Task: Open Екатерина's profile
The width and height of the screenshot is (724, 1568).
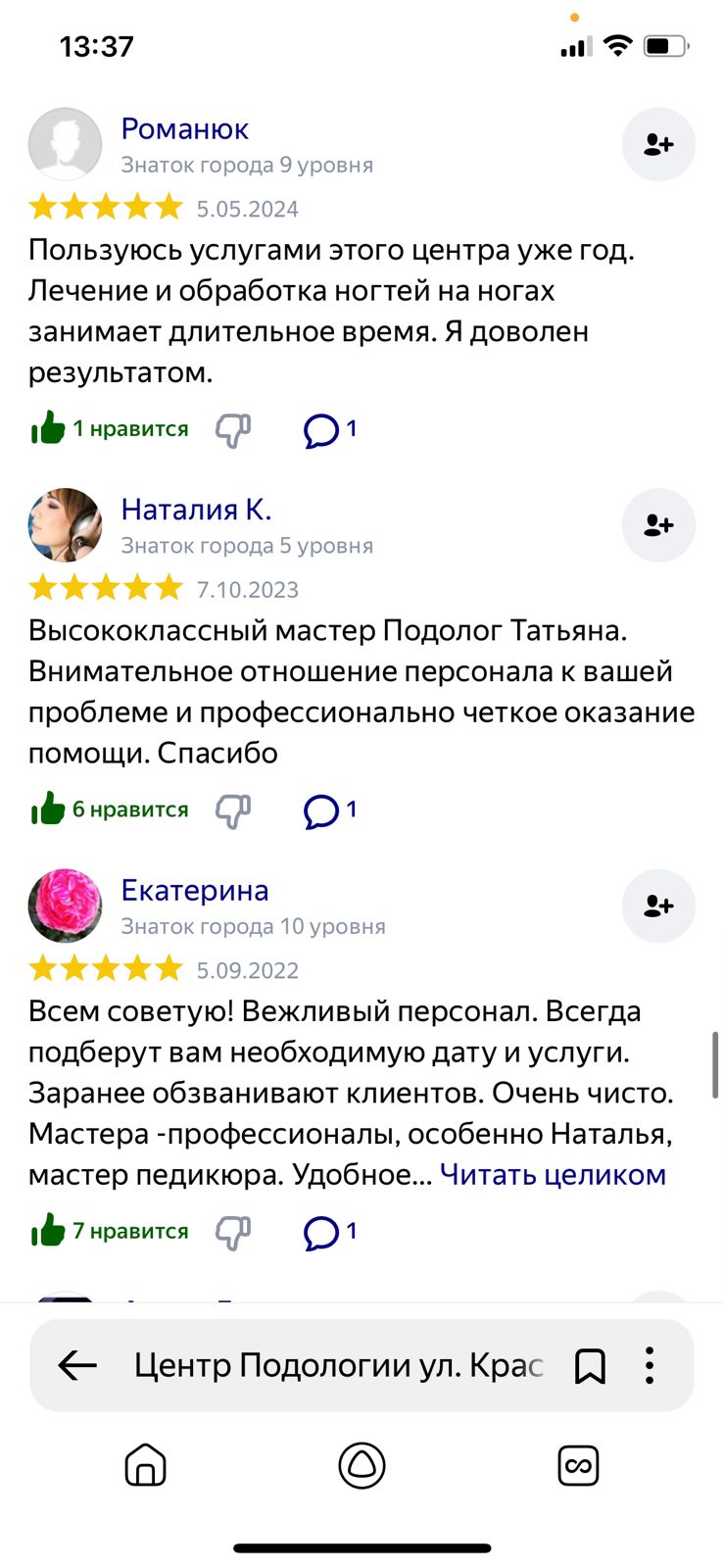Action: click(x=194, y=891)
